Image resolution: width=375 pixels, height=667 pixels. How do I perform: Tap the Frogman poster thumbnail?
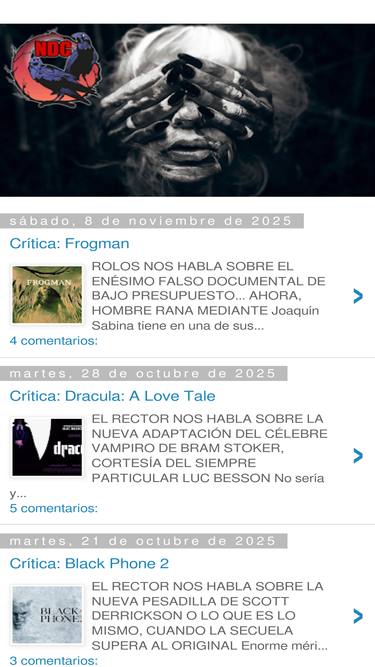click(x=47, y=295)
